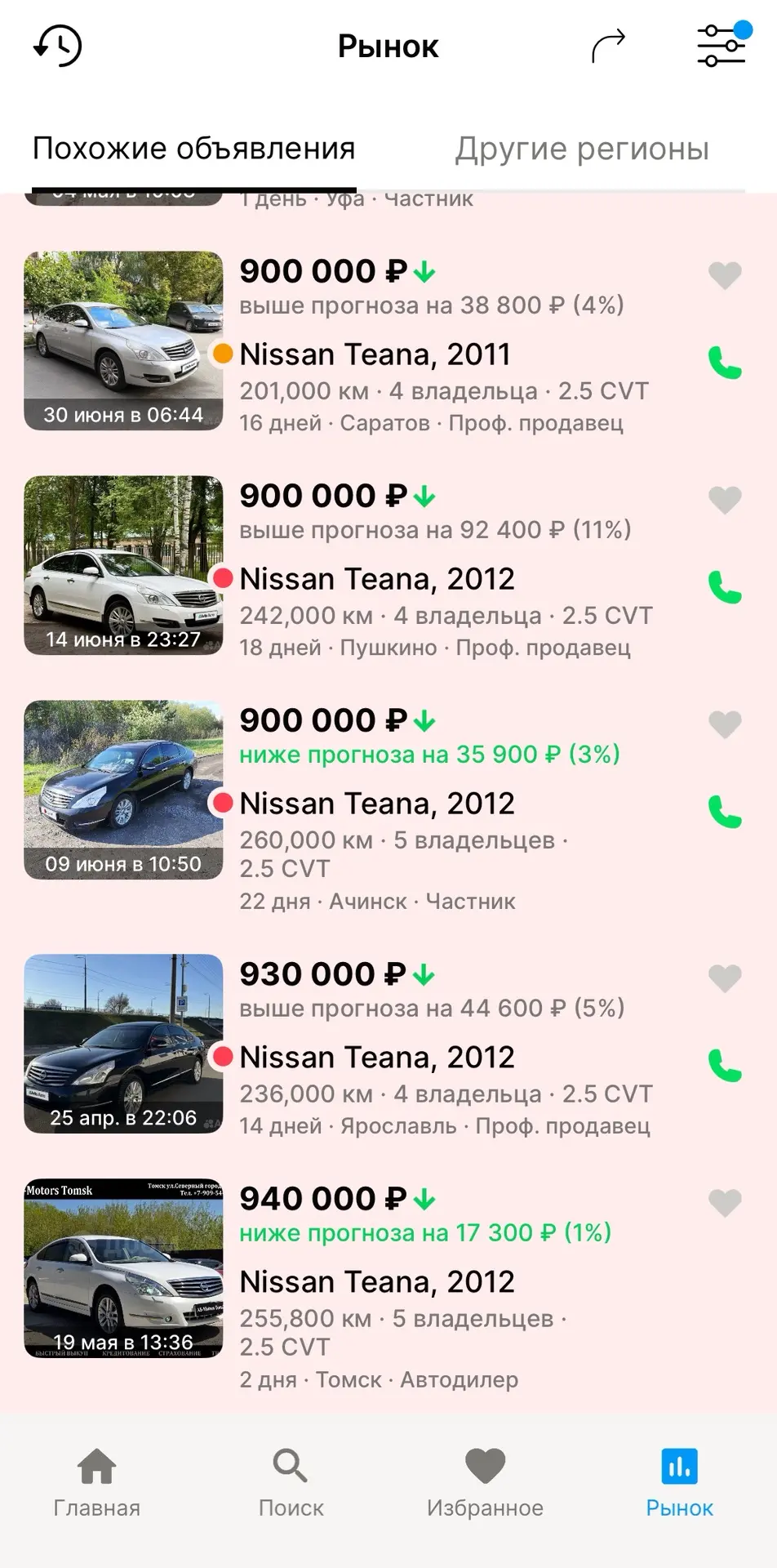
Task: Favorite the 940 000 ₽ Томск Teana
Action: [725, 1203]
